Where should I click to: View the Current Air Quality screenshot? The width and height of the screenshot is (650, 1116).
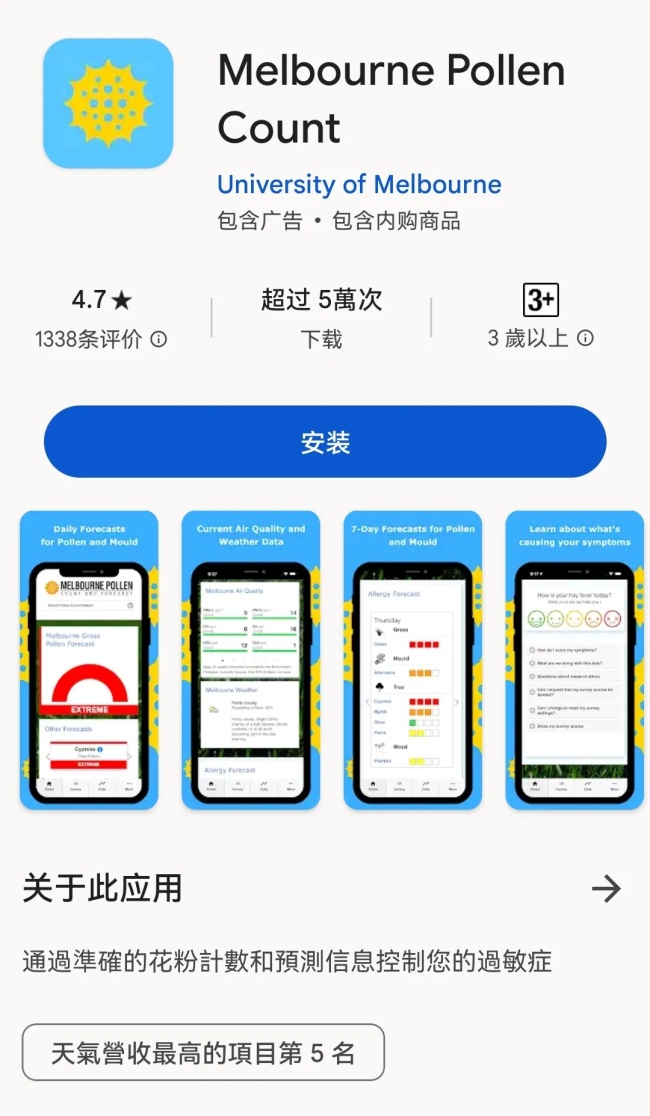click(250, 660)
